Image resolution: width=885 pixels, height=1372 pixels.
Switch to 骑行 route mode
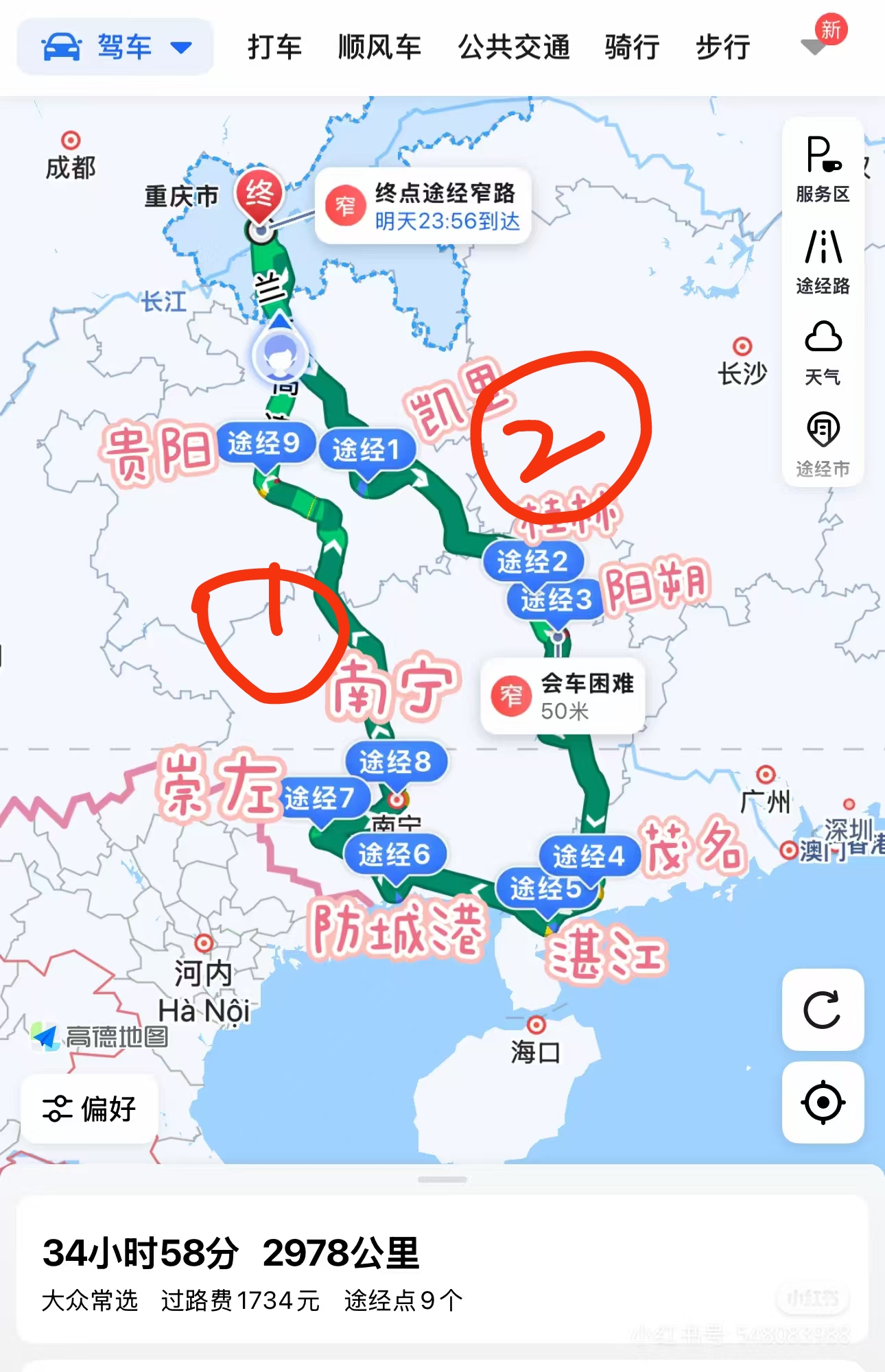coord(632,47)
